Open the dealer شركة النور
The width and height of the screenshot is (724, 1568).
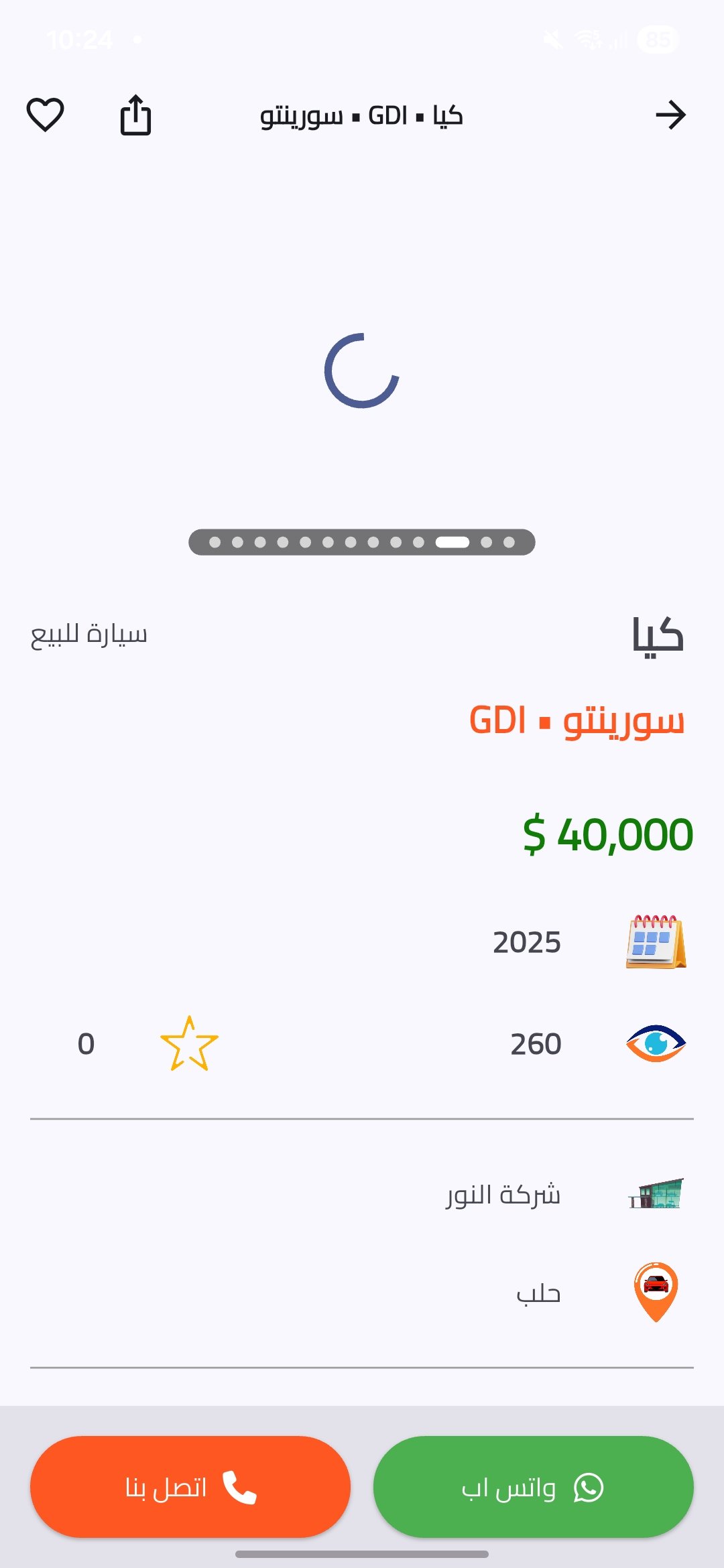tap(503, 1195)
